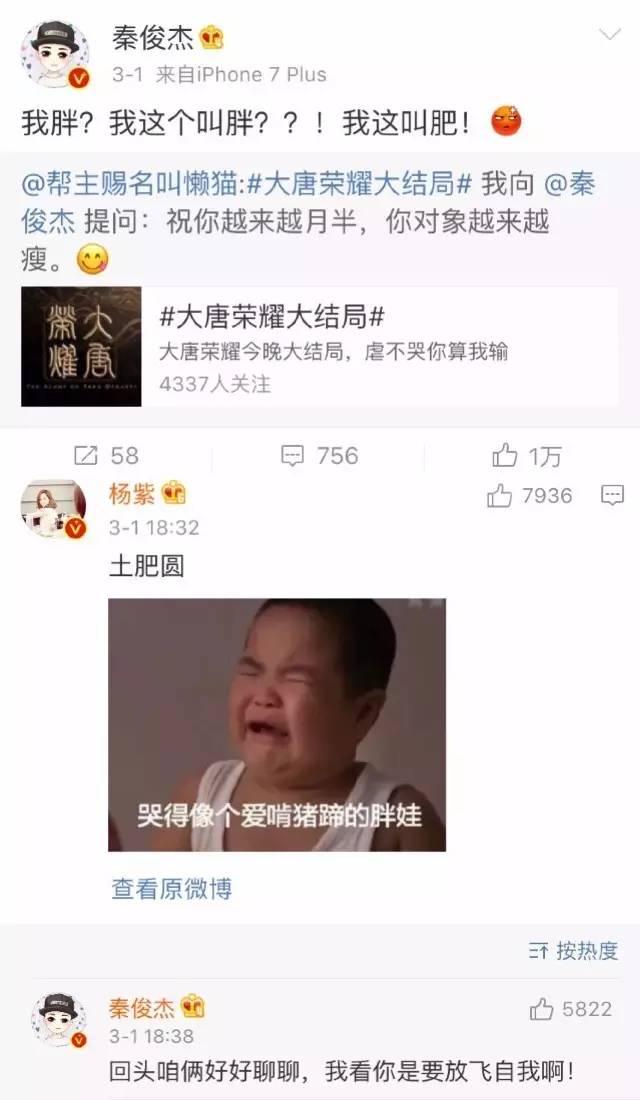Tap the 查看原微博 link
The image size is (640, 1100).
tap(171, 888)
